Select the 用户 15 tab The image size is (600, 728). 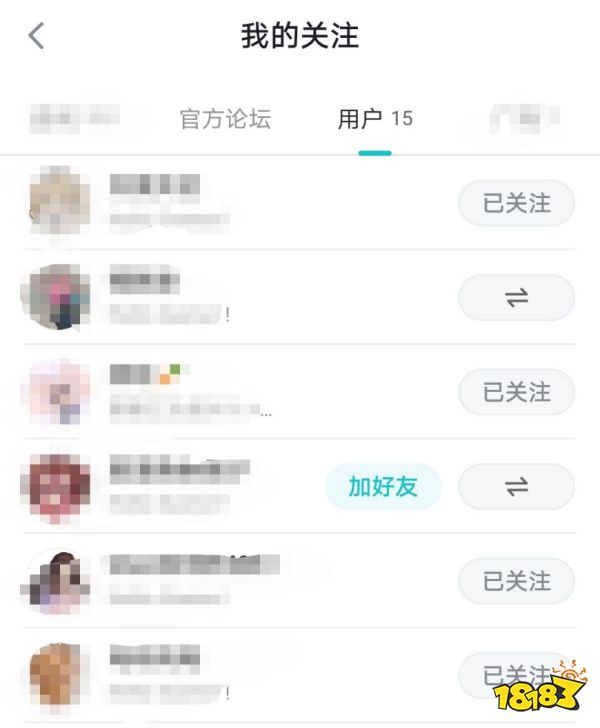click(374, 119)
